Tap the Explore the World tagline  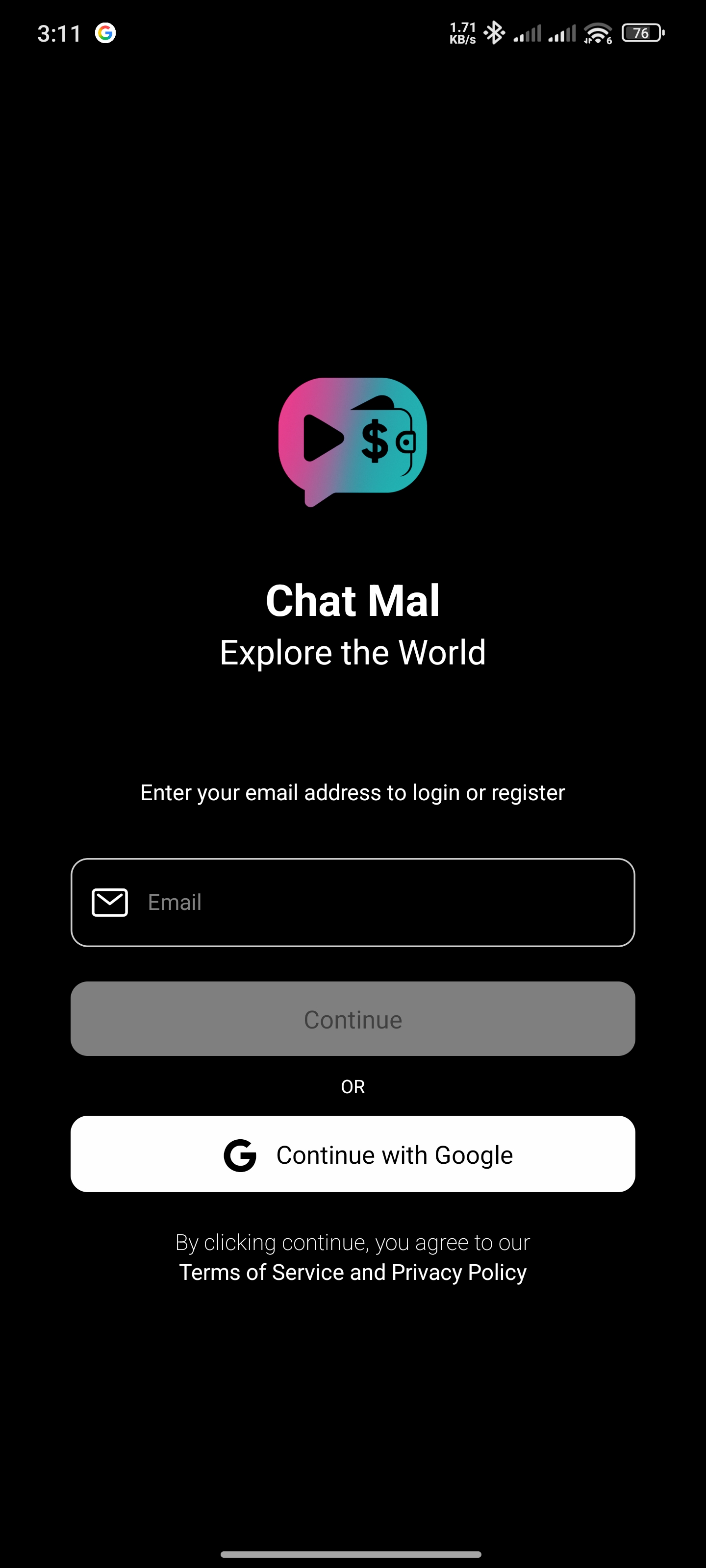(x=353, y=652)
